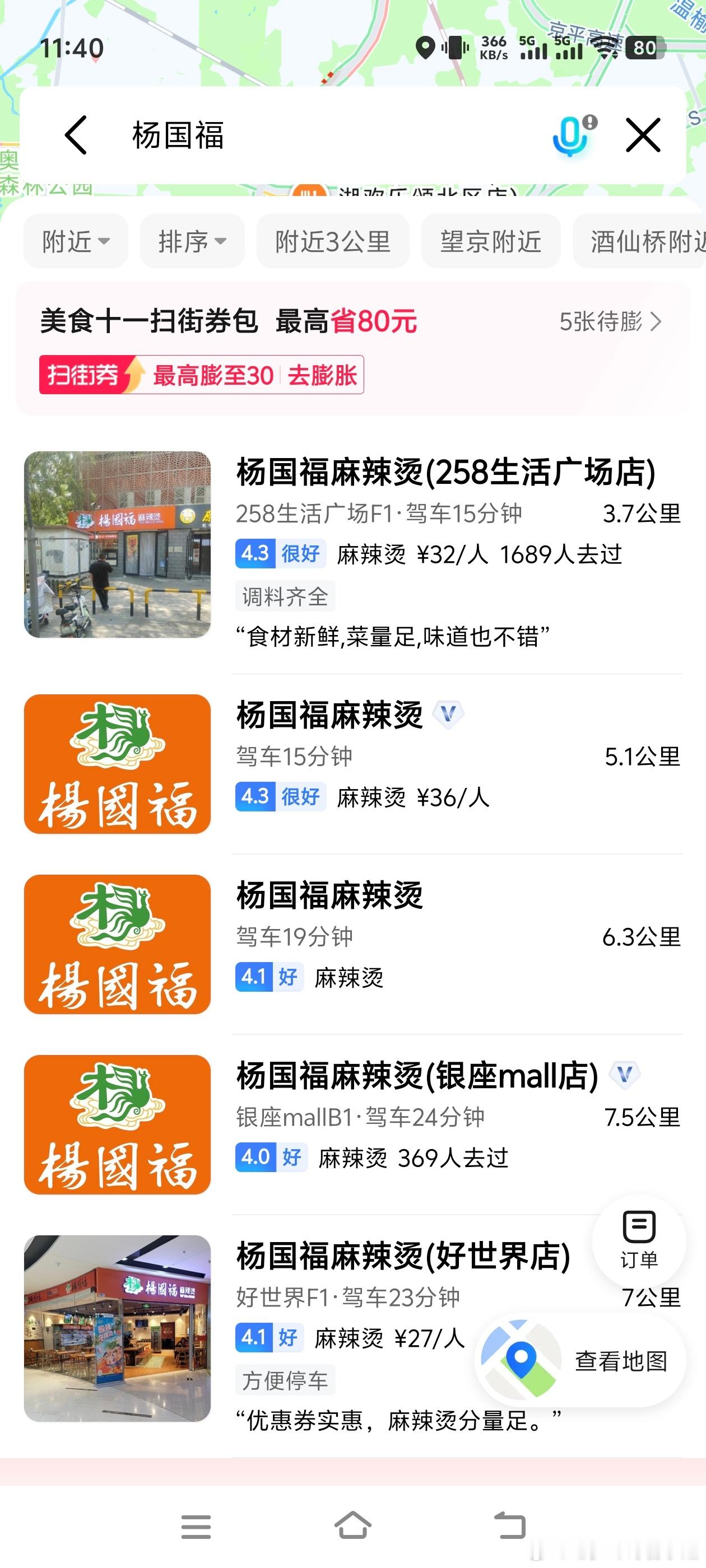
Task: Open the recent apps menu button
Action: [196, 1527]
